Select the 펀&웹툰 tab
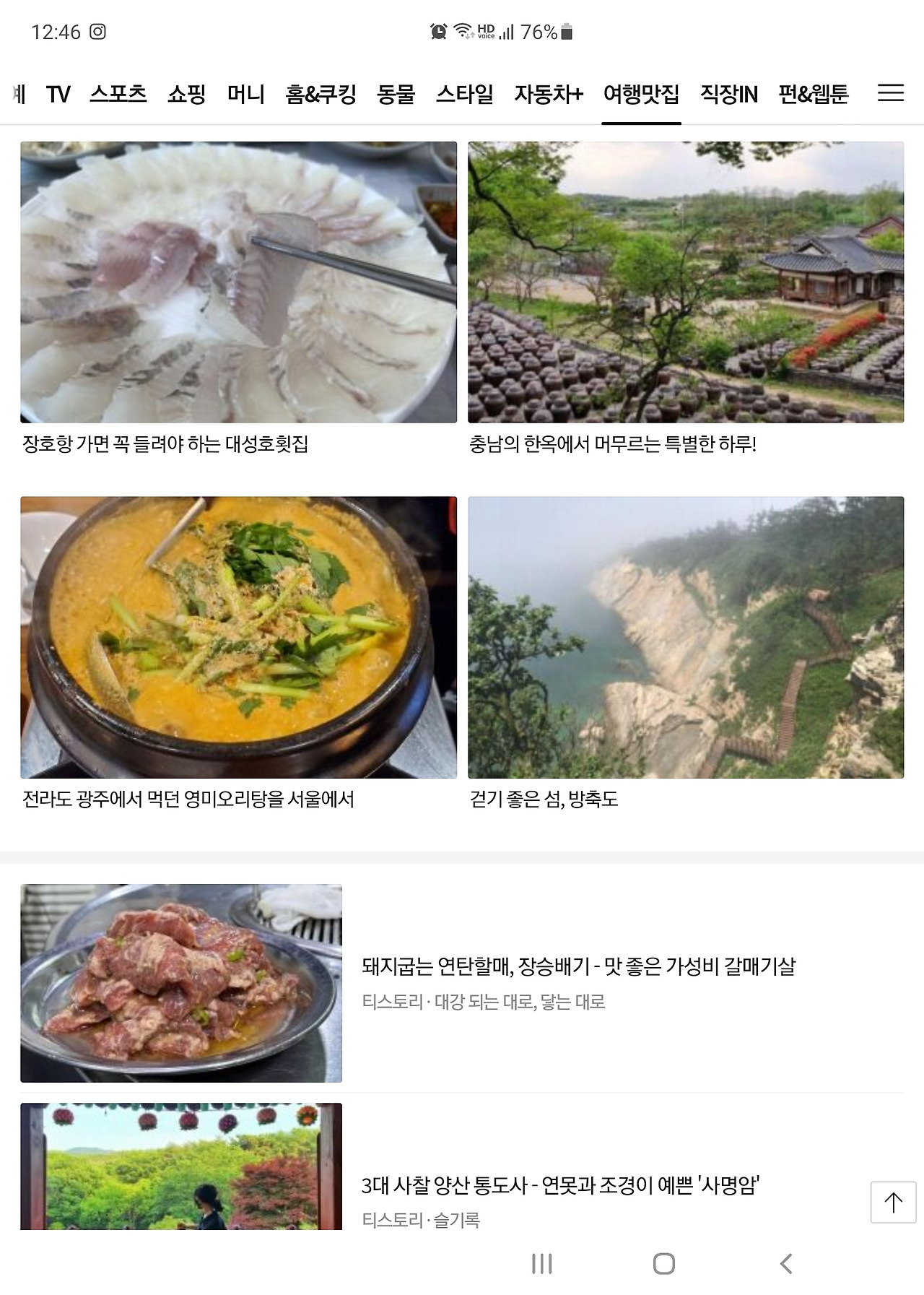Screen dimensions: 924x1295 click(814, 94)
